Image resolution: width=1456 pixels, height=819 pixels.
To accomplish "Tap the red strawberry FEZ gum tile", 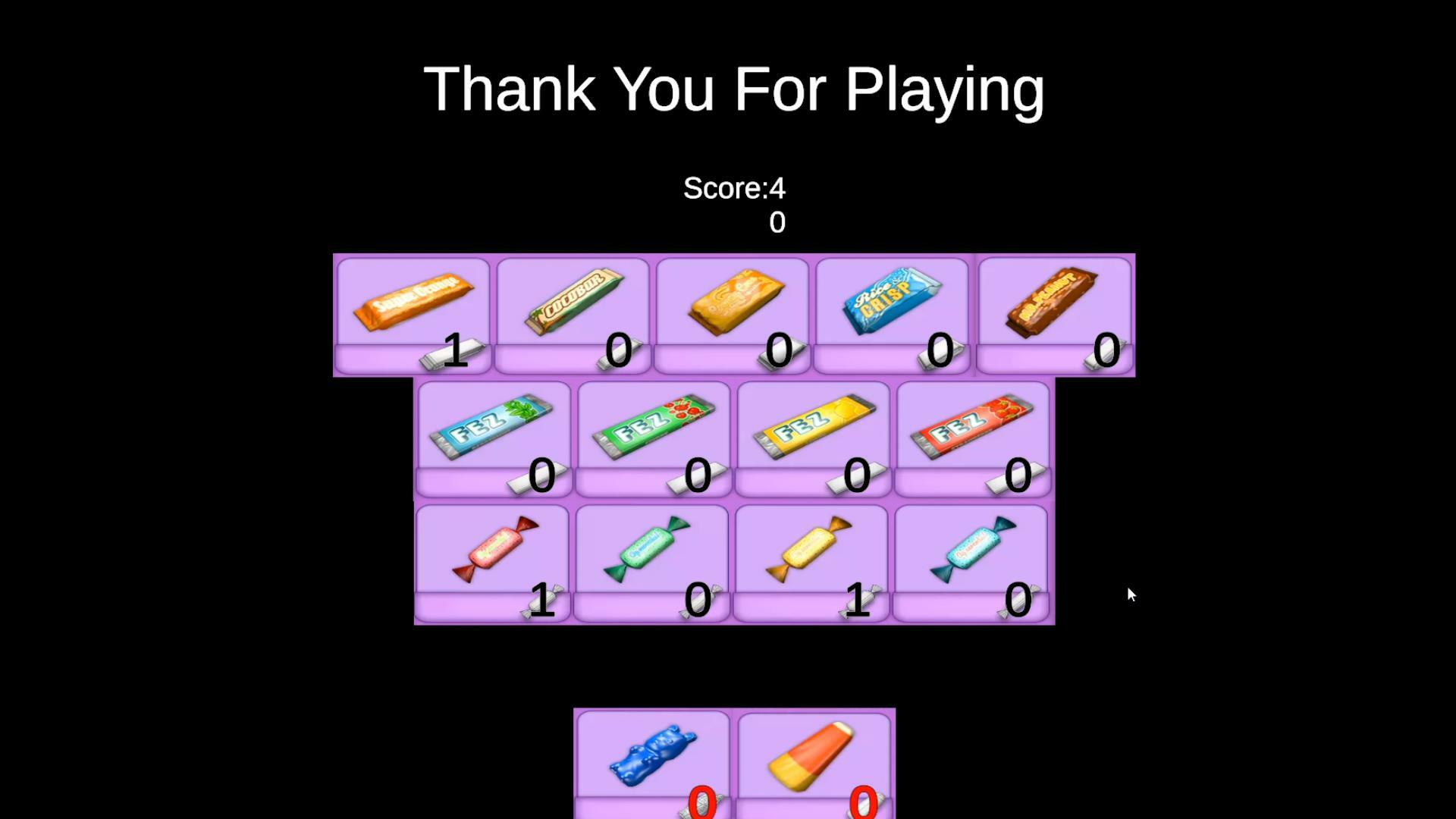I will (973, 432).
